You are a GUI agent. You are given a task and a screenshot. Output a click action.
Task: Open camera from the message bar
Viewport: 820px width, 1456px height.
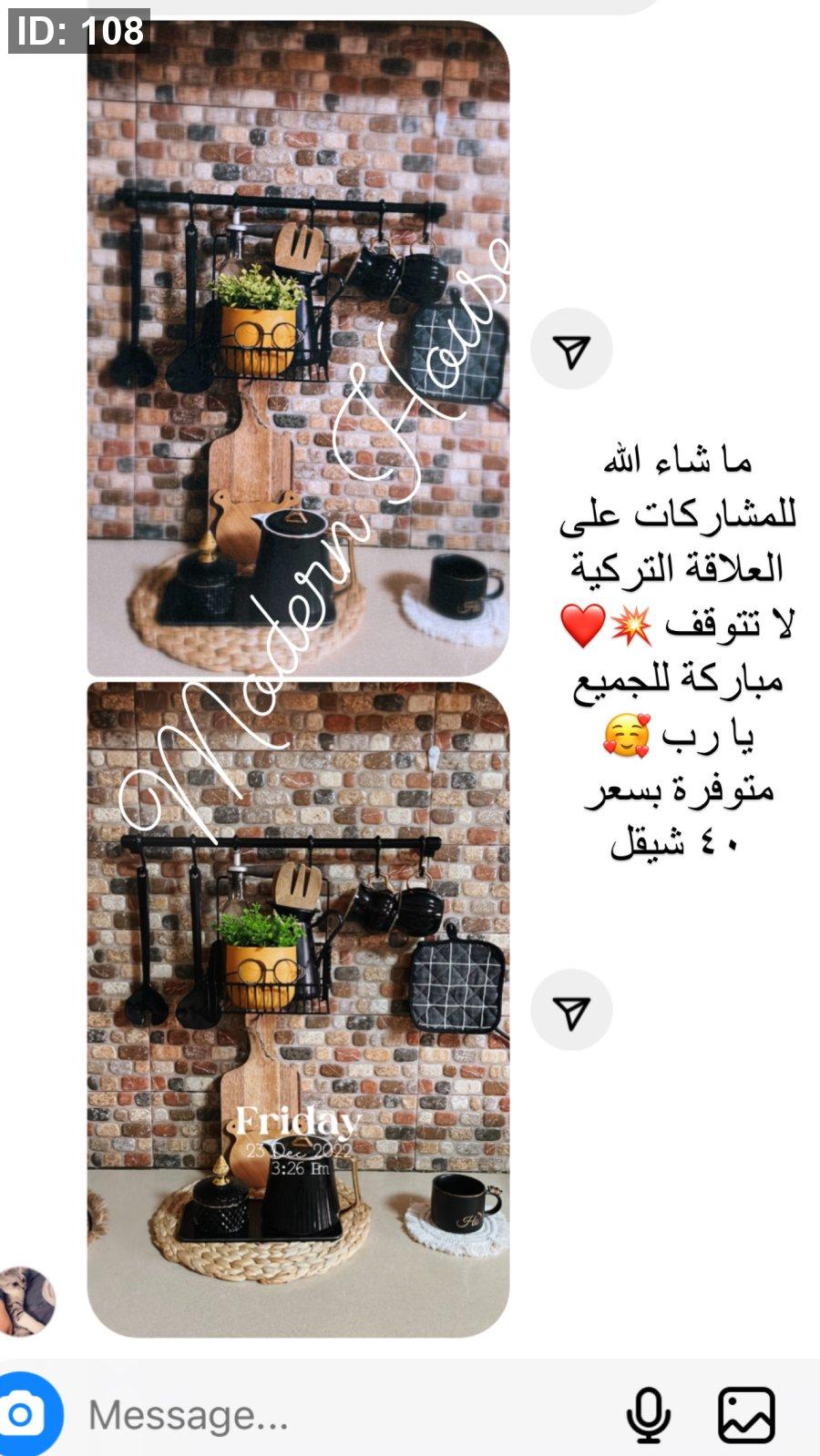click(25, 1414)
